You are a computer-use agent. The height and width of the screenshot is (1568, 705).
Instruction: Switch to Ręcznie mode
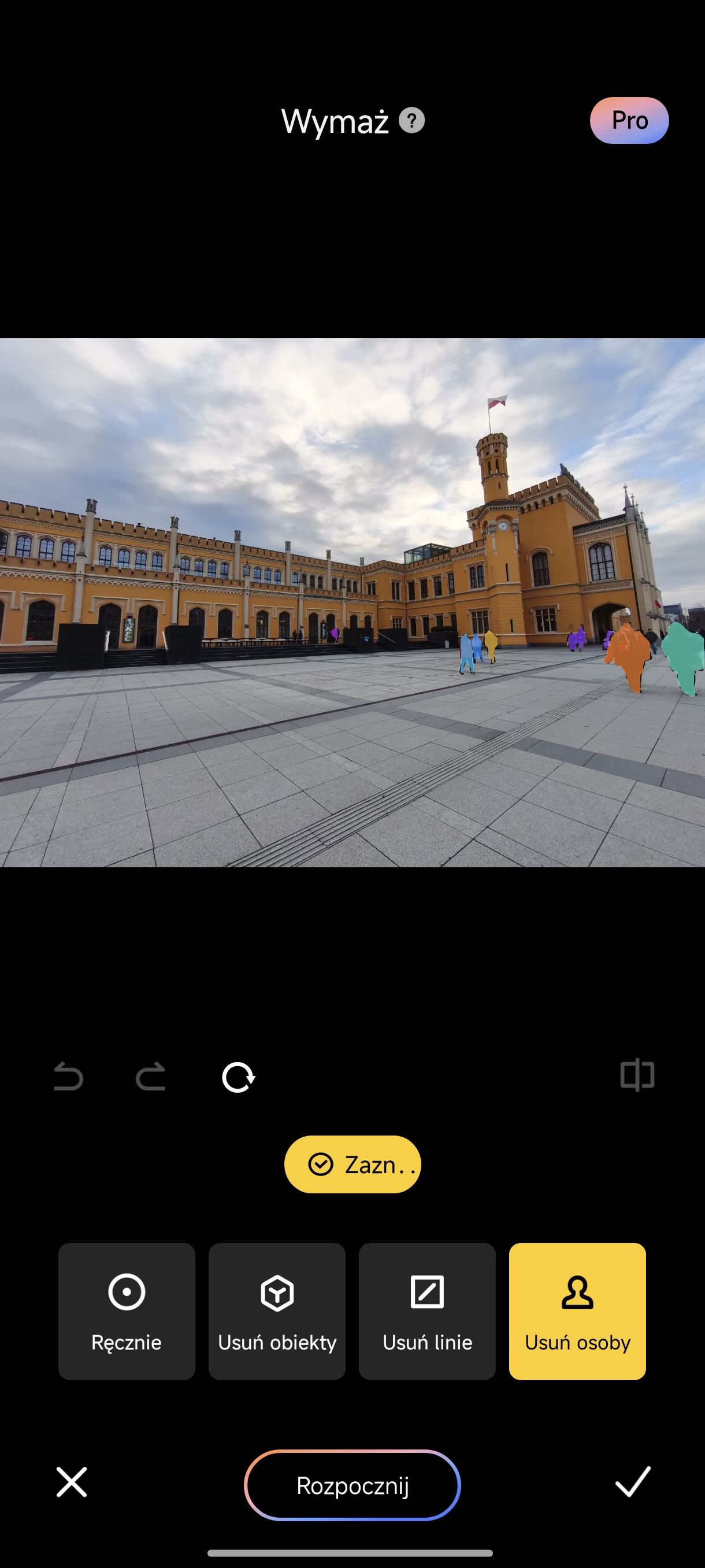tap(127, 1312)
